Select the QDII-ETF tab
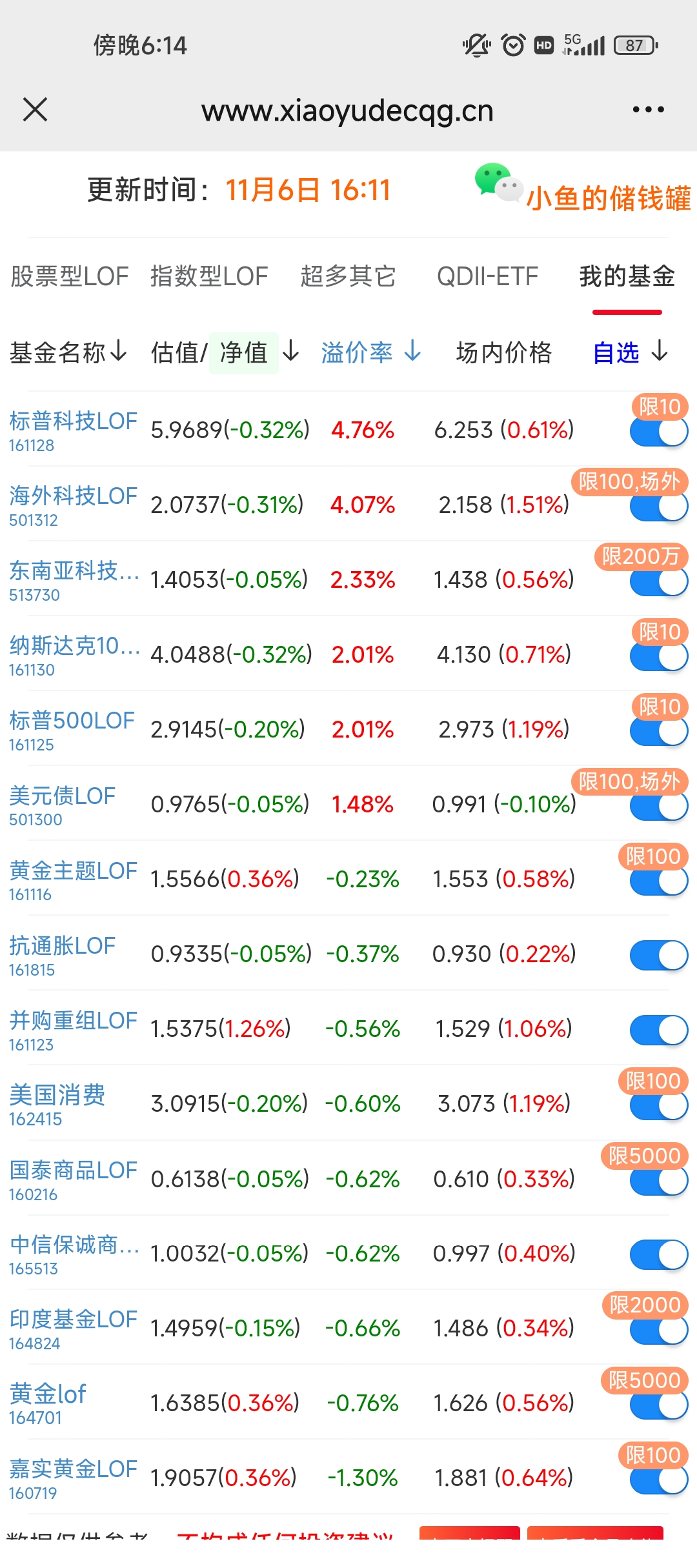This screenshot has width=697, height=1568. click(487, 277)
